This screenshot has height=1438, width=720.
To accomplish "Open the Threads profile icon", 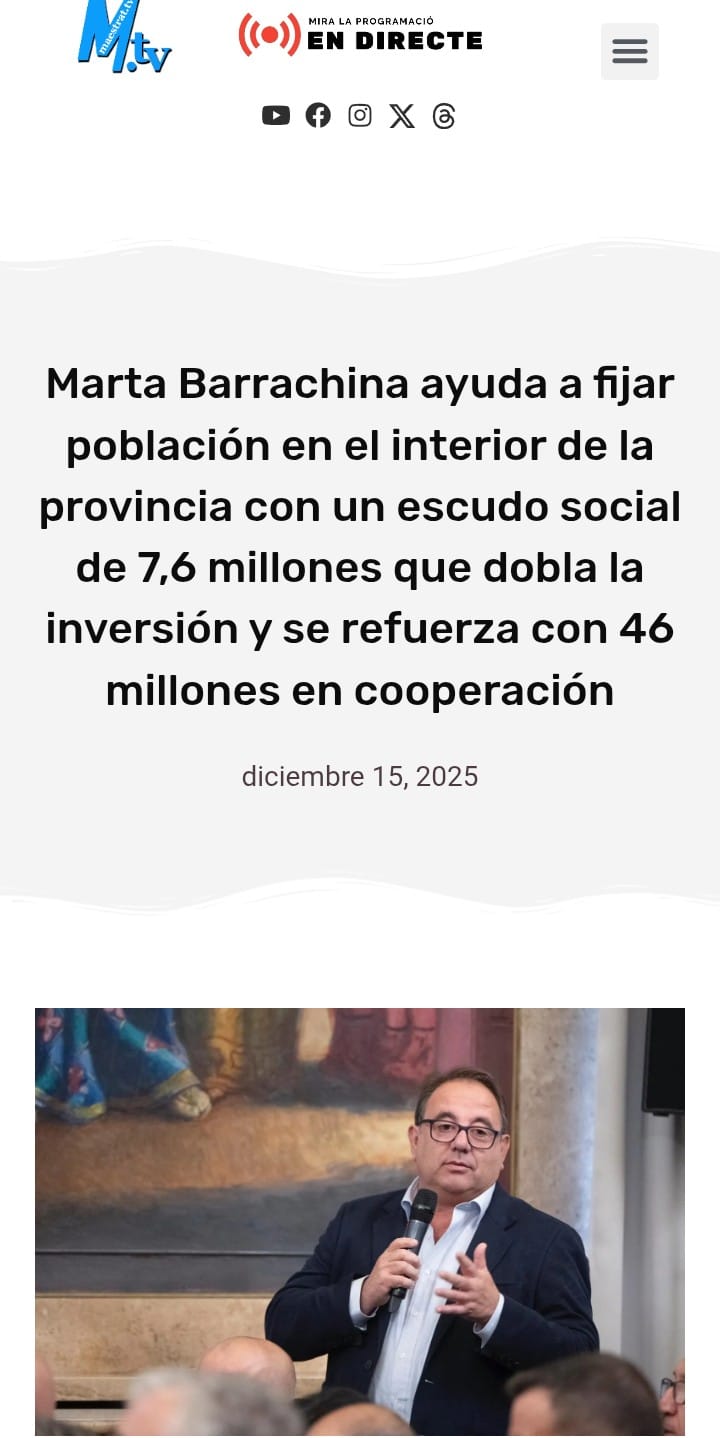I will 444,116.
